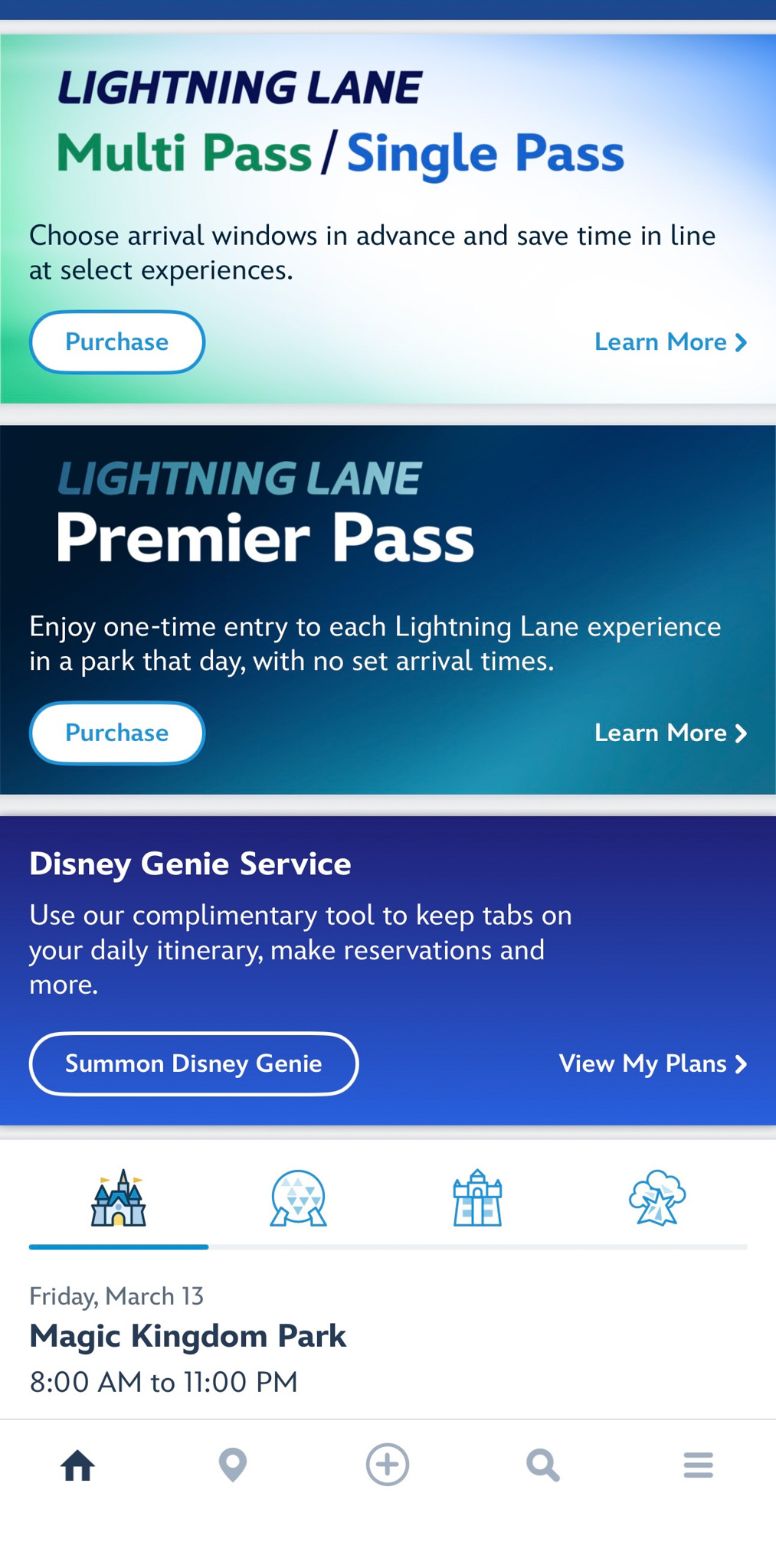Select the Magic Kingdom castle park tab

(x=119, y=1199)
